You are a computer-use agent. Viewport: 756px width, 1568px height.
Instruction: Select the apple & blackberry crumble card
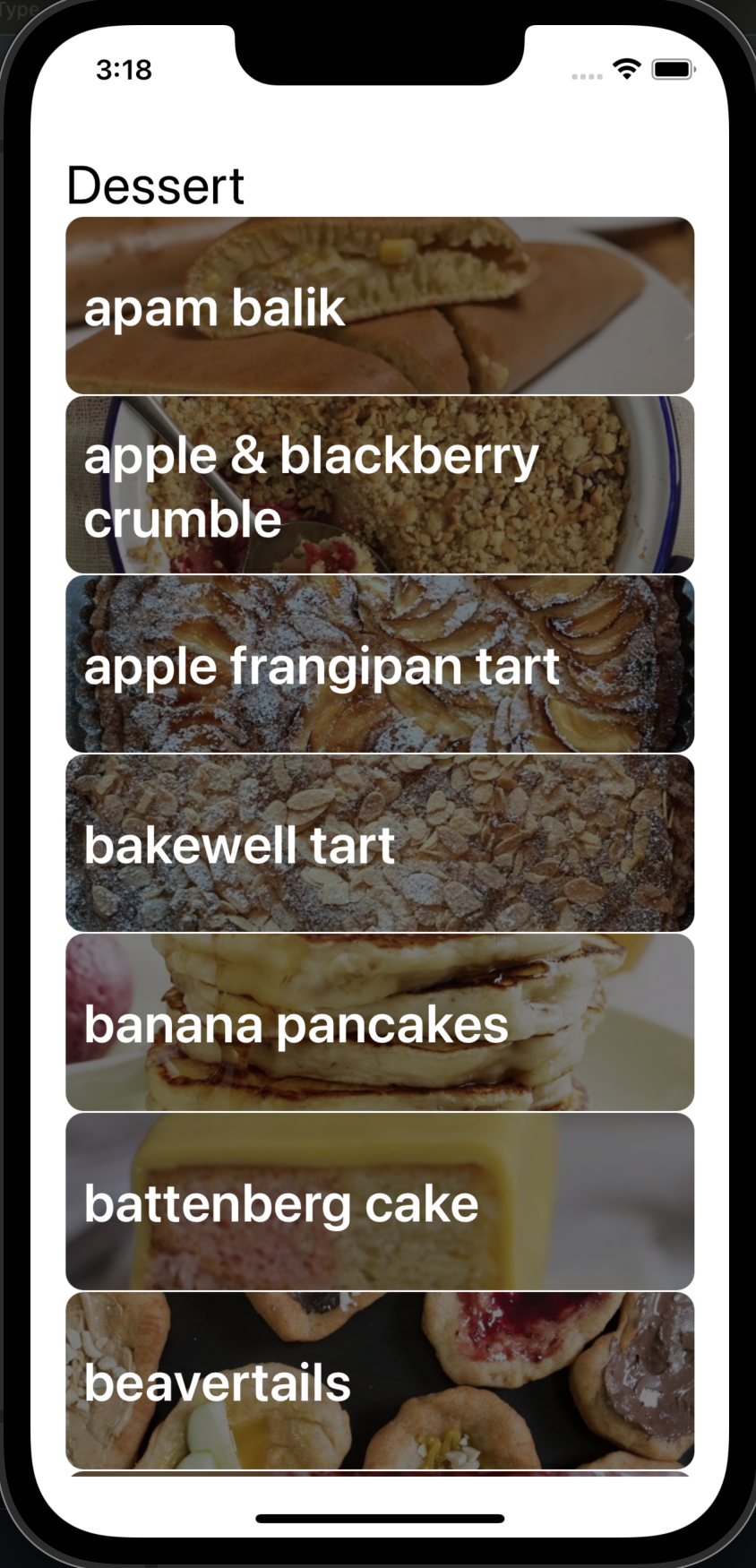pyautogui.click(x=380, y=485)
